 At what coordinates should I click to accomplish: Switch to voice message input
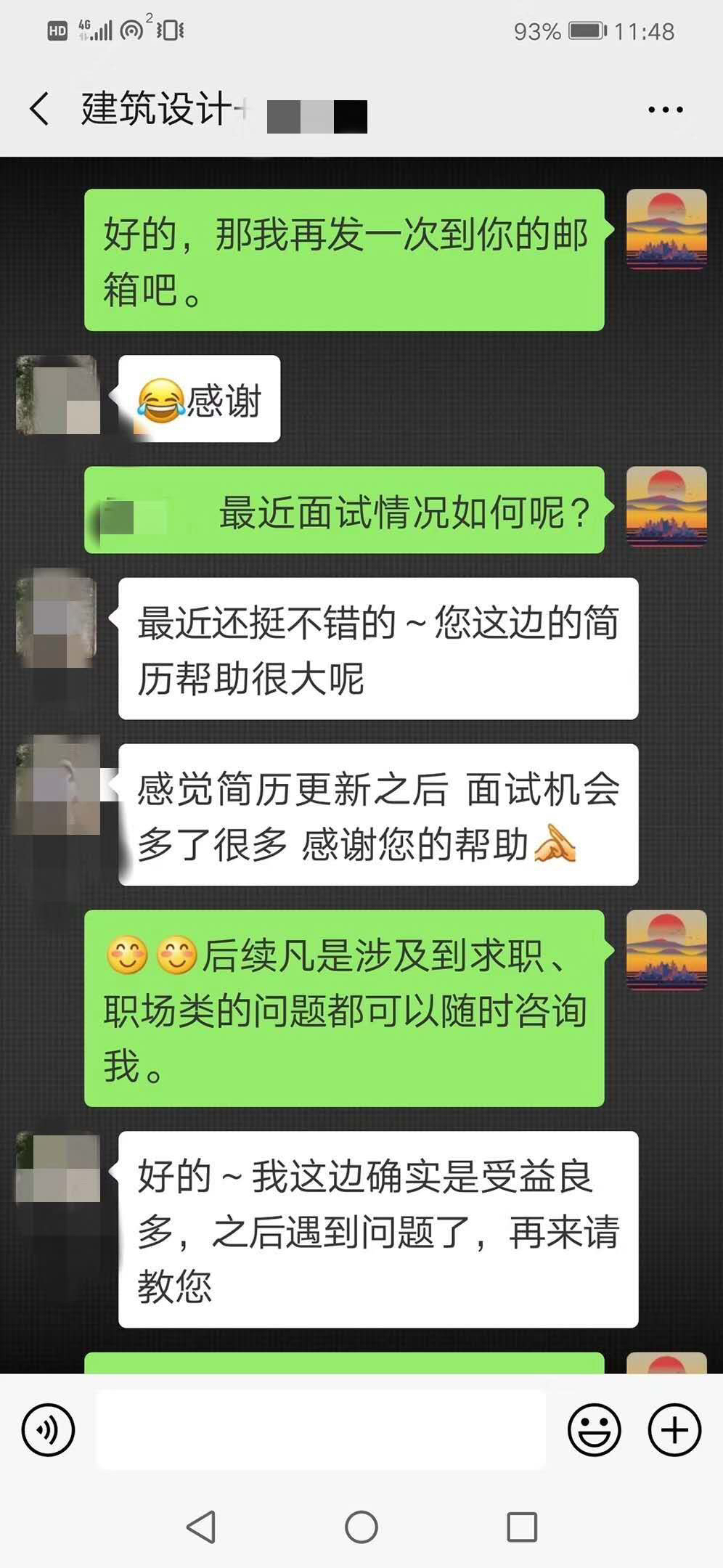point(48,1431)
